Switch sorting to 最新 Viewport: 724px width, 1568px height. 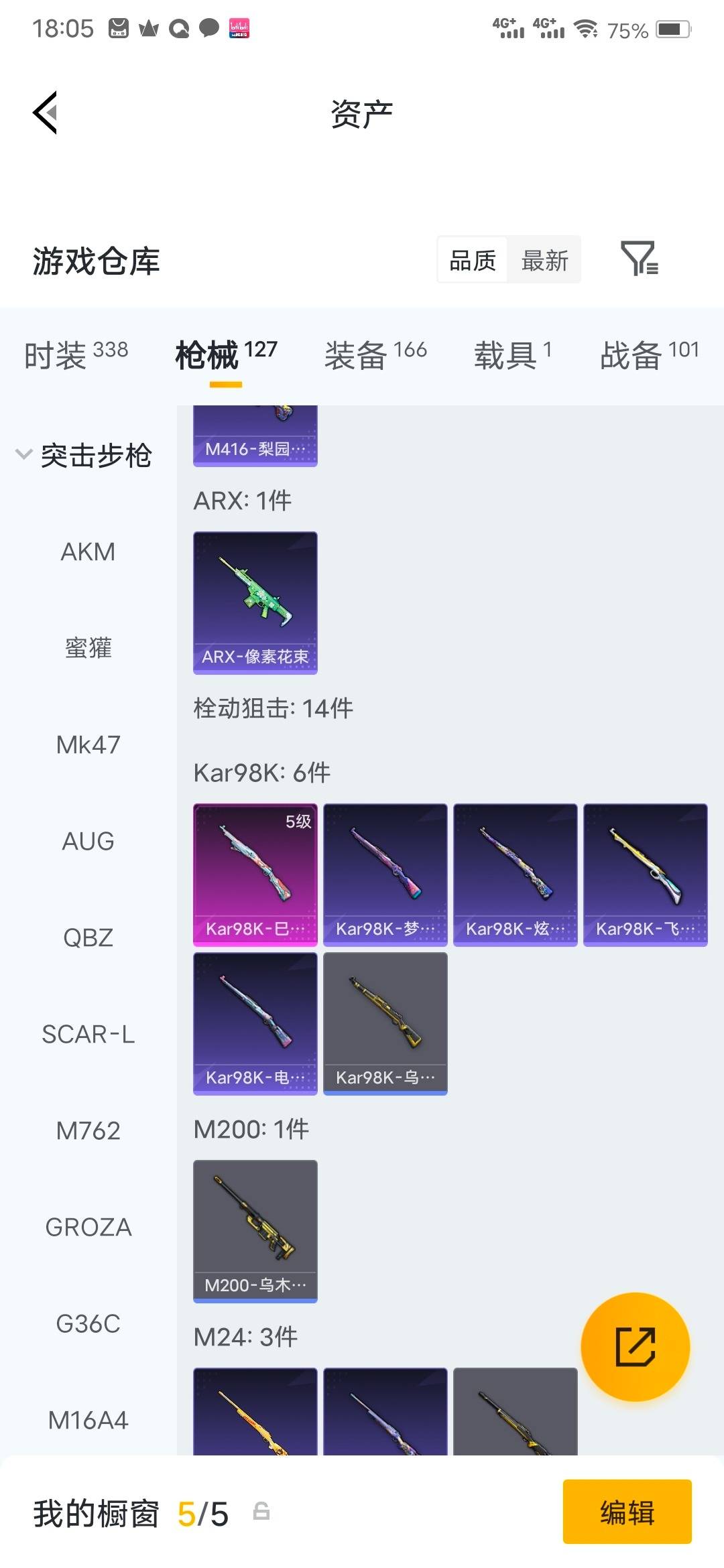pyautogui.click(x=544, y=260)
